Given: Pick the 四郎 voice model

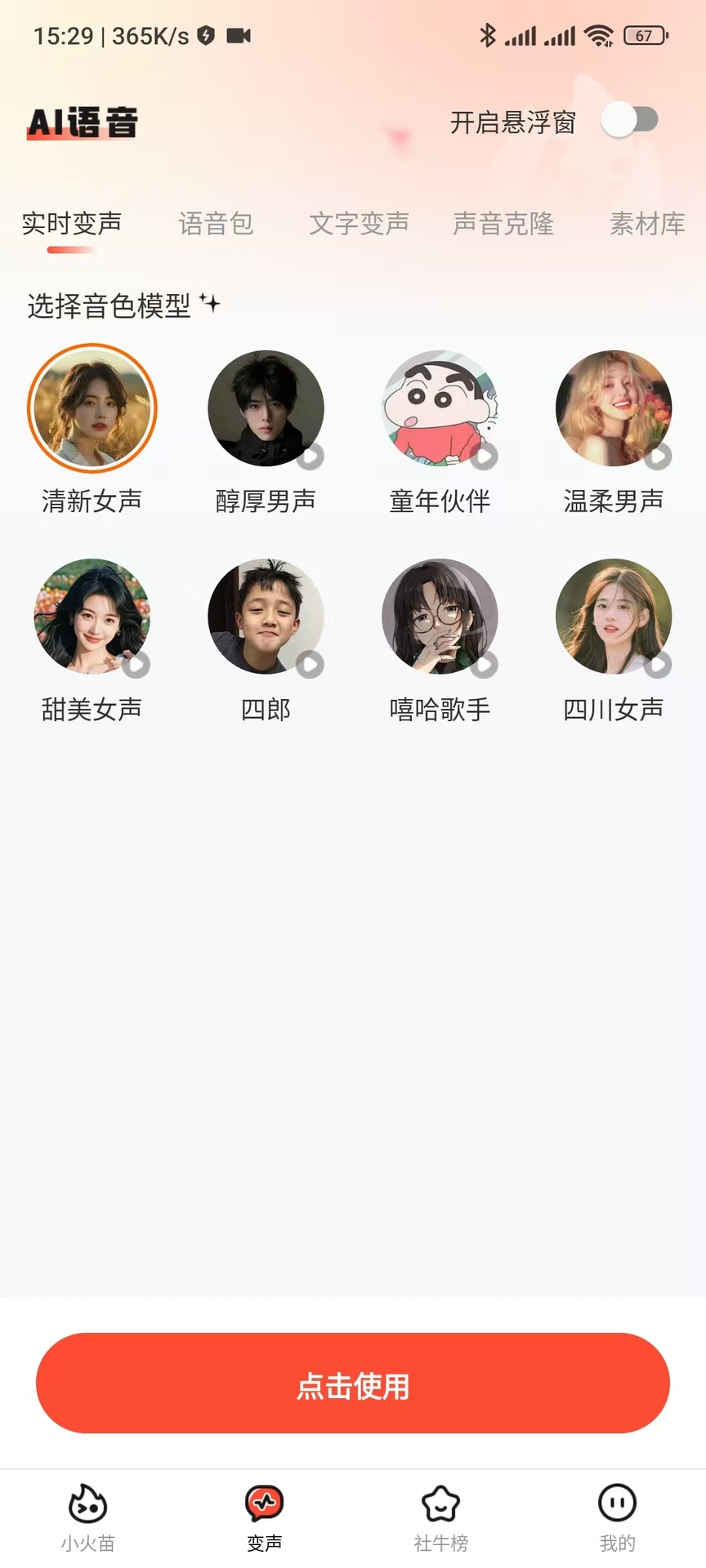Looking at the screenshot, I should click(x=266, y=617).
